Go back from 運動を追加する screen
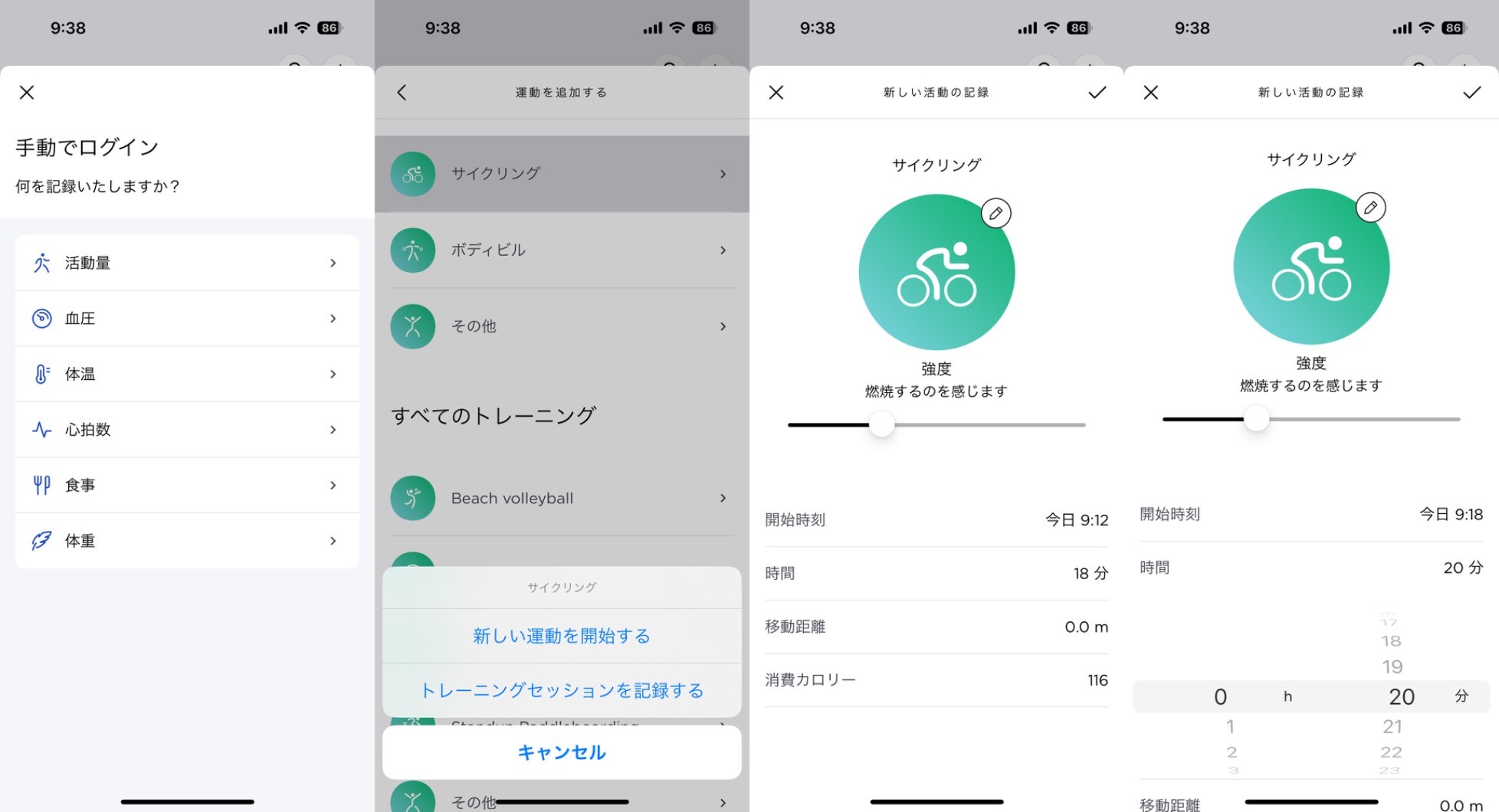The width and height of the screenshot is (1499, 812). [402, 93]
